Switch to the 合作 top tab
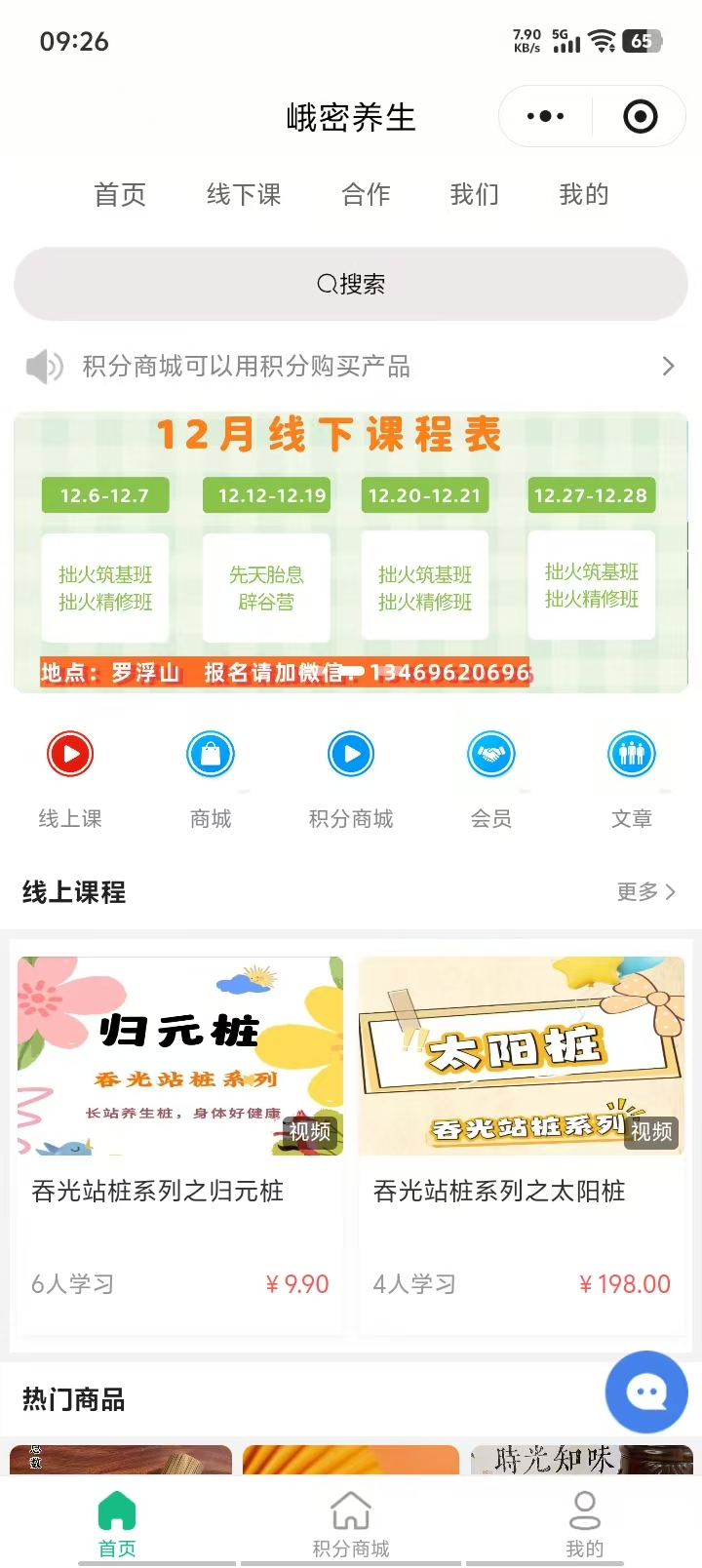Viewport: 702px width, 1568px height. (366, 194)
